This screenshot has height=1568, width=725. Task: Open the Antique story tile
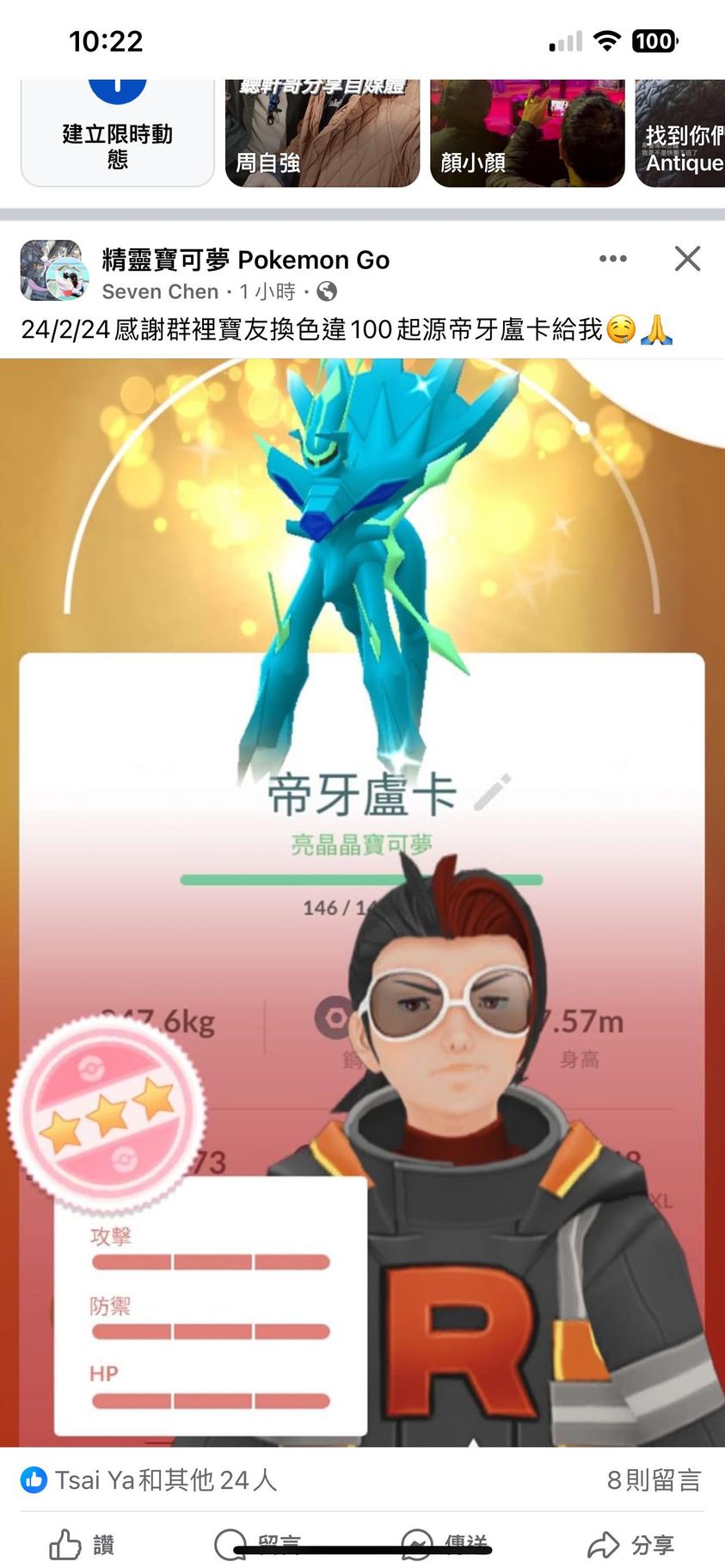[x=681, y=132]
